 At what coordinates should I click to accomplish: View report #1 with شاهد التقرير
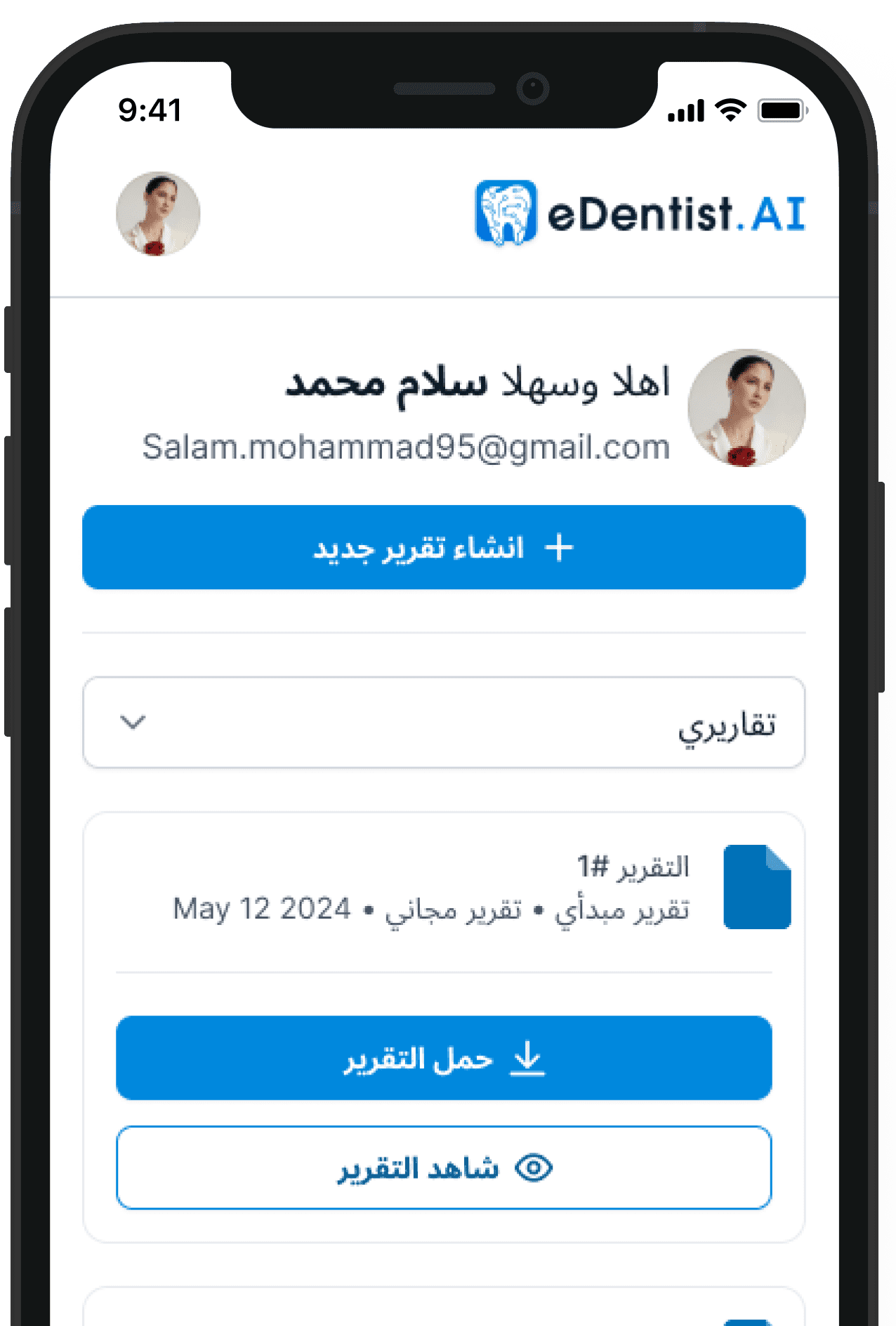pos(444,1168)
